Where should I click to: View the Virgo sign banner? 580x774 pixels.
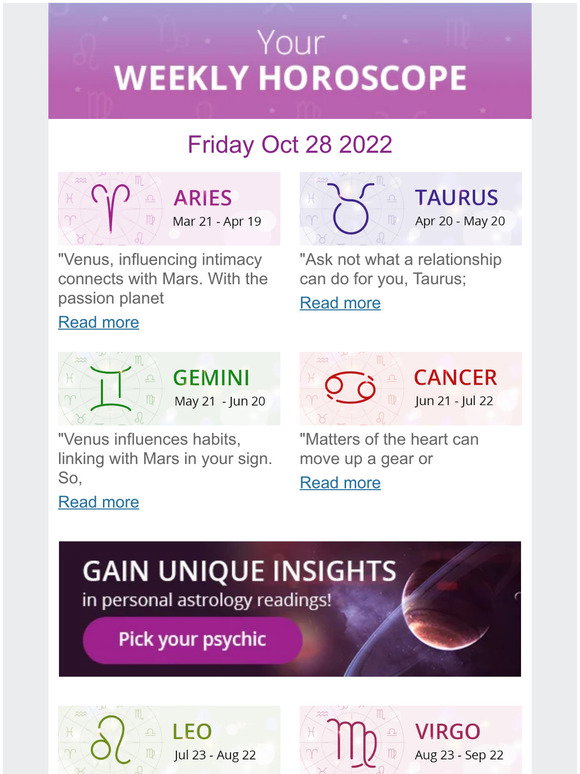[x=411, y=739]
